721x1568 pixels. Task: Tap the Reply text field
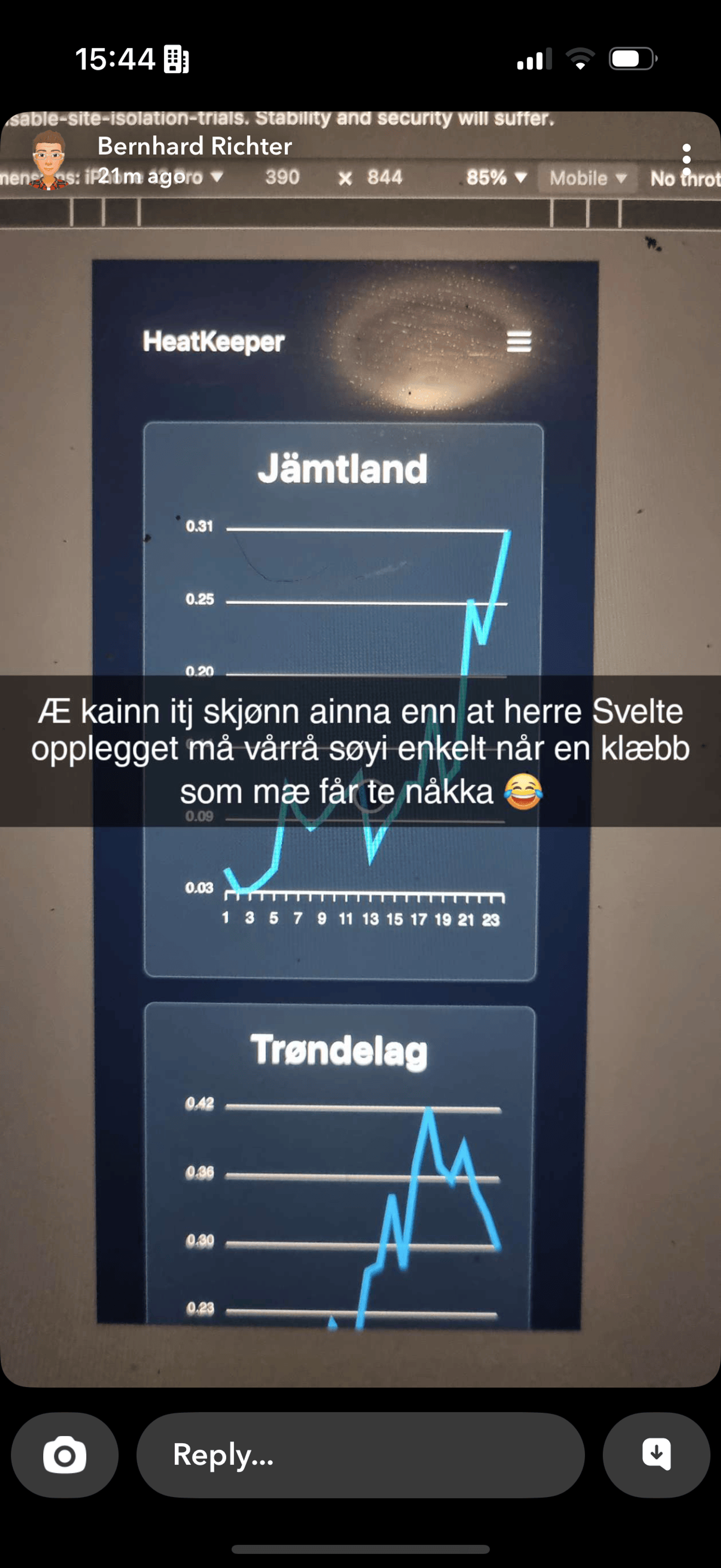click(360, 1455)
